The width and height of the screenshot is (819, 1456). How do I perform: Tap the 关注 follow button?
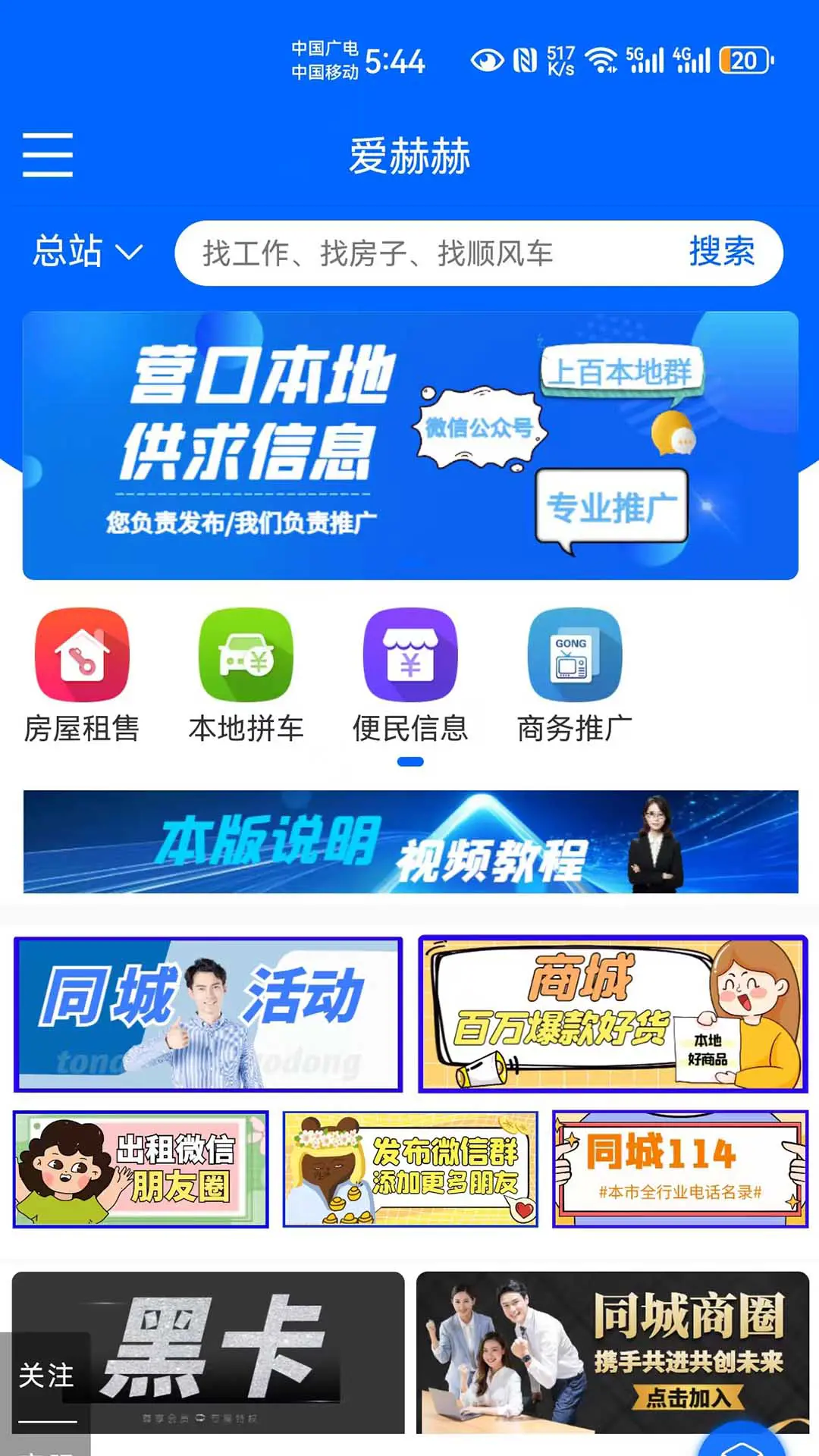click(x=45, y=1375)
